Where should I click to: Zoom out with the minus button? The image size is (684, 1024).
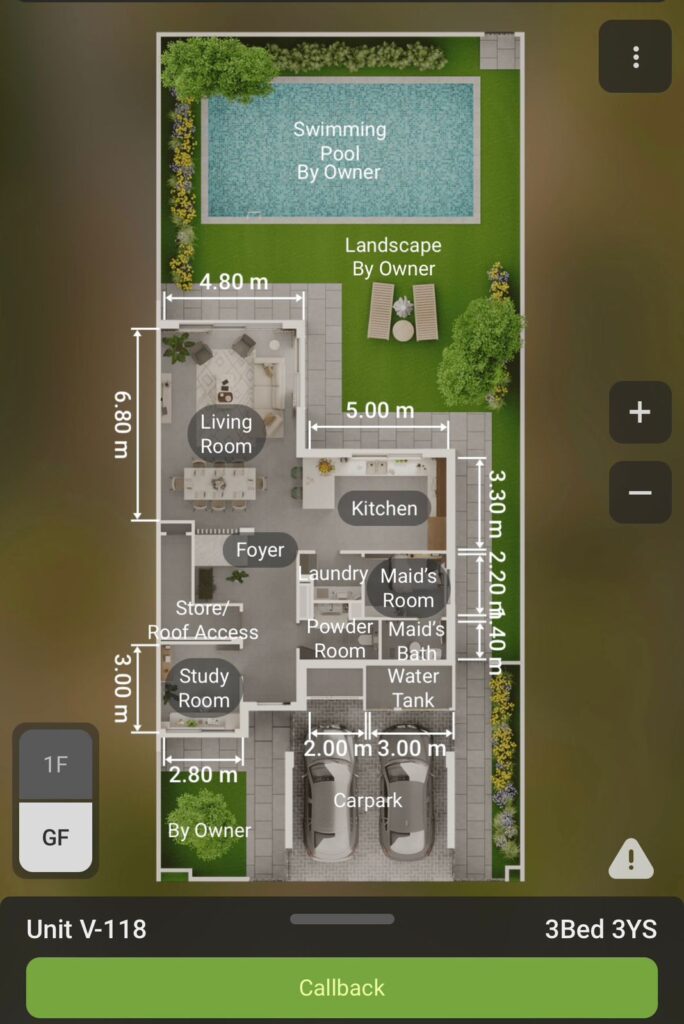(640, 492)
